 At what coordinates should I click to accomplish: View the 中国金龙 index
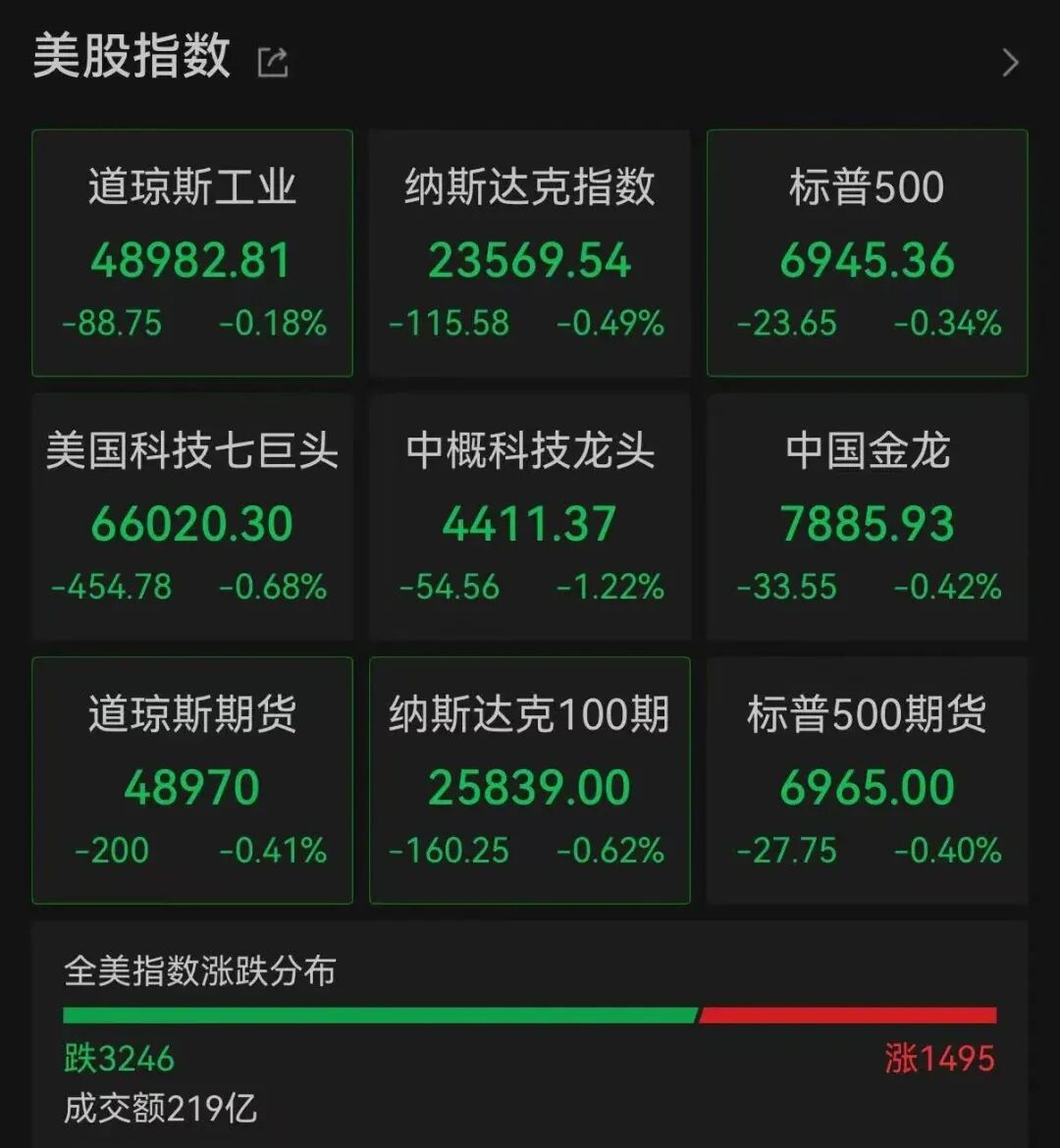868,517
